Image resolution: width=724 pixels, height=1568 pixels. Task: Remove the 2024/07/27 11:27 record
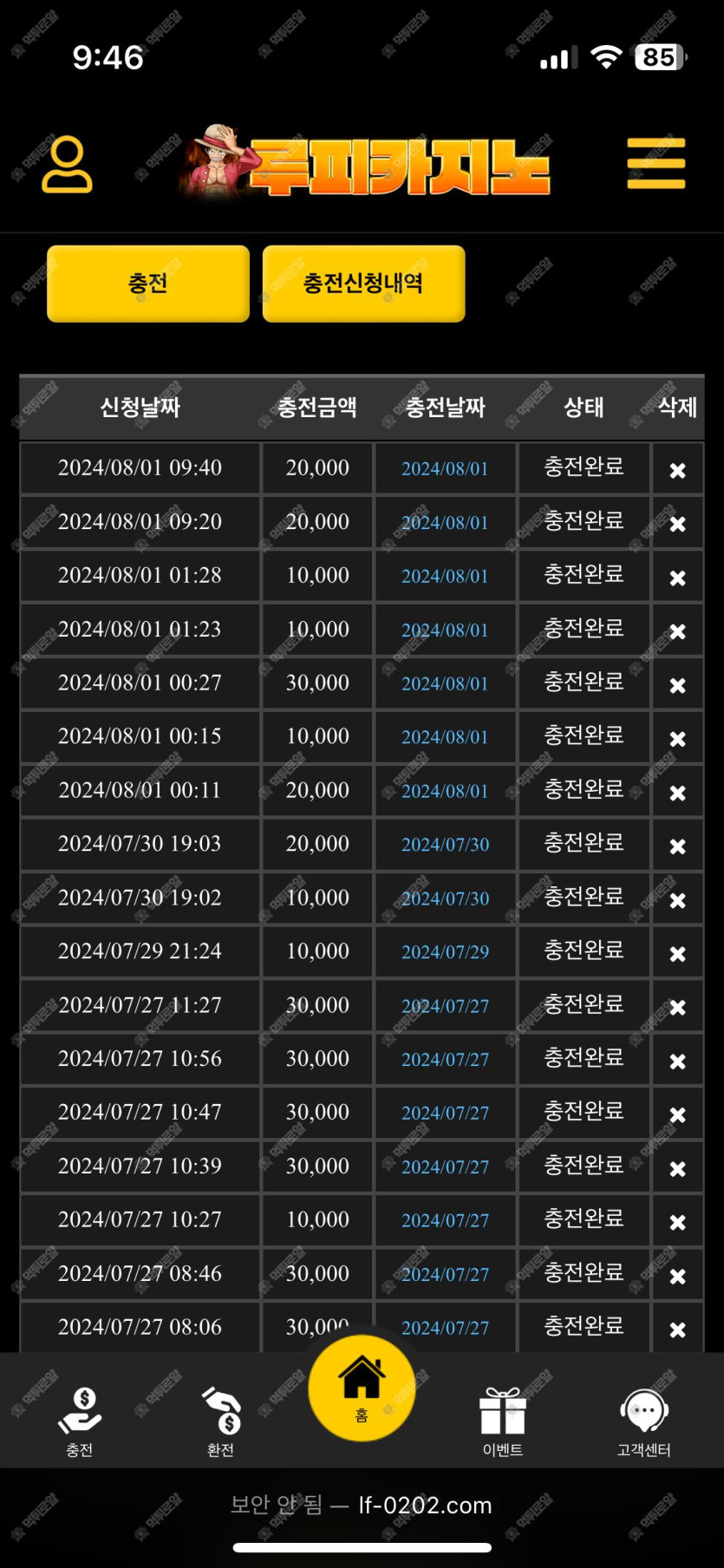tap(678, 1007)
